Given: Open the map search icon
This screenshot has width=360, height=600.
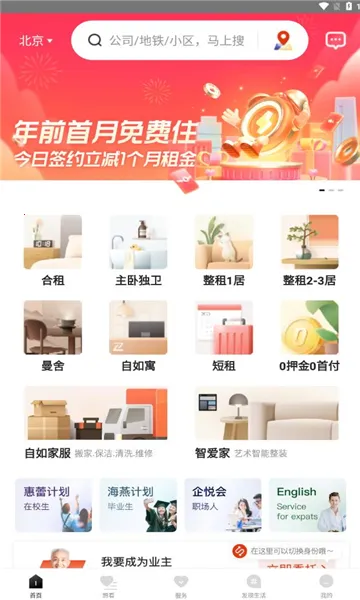Looking at the screenshot, I should [283, 41].
